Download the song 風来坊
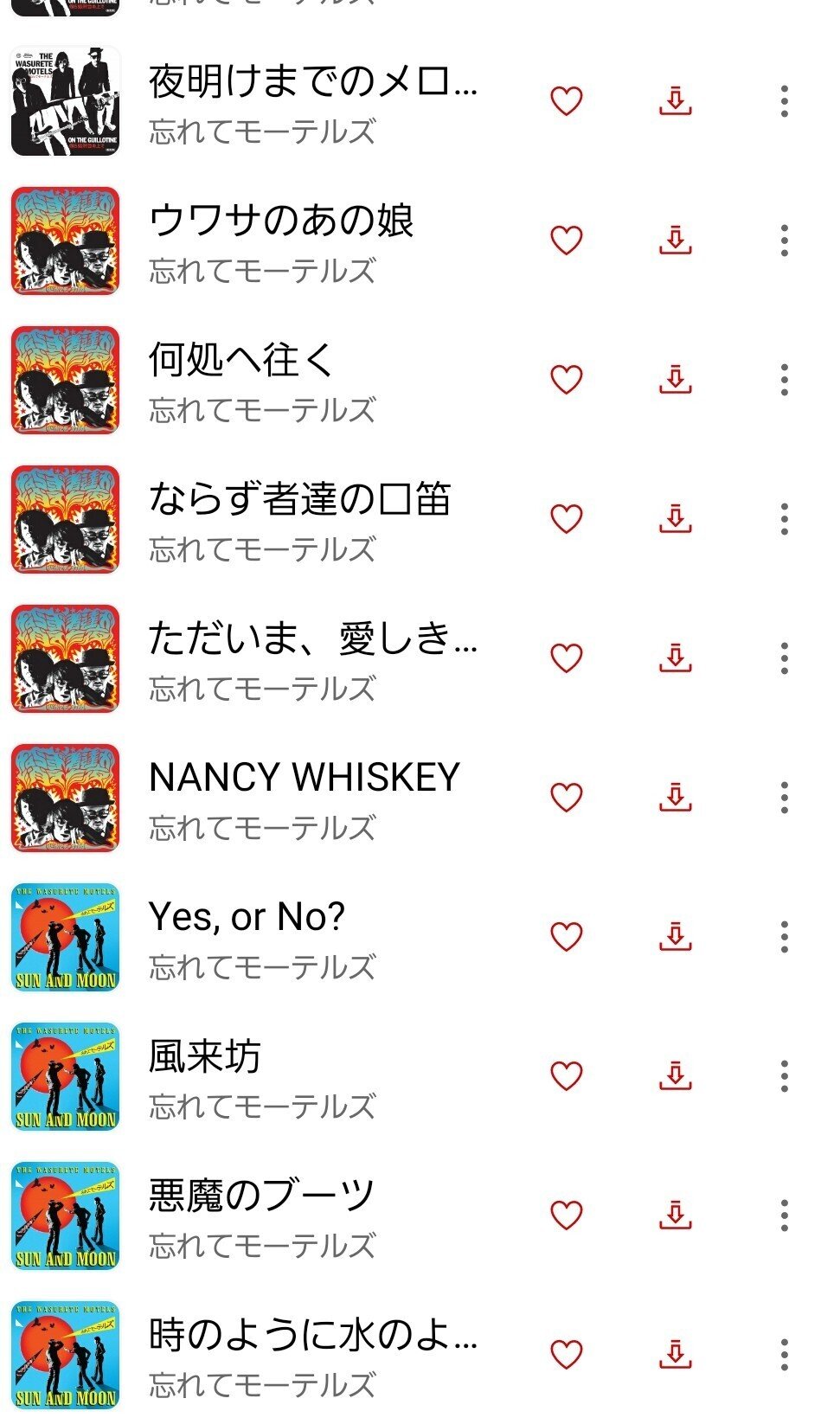 (676, 1076)
